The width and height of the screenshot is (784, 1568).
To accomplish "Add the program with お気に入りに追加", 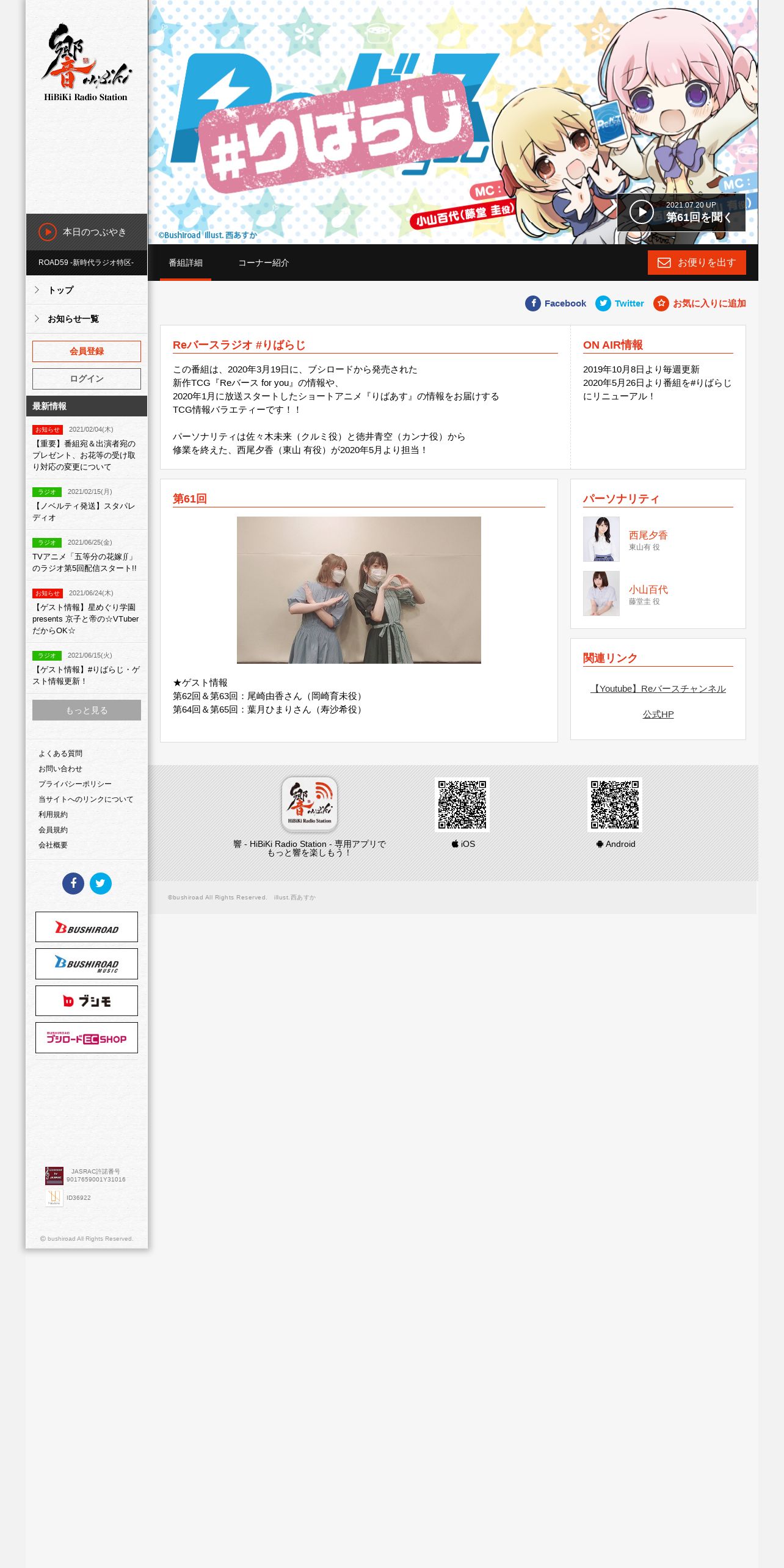I will 700,303.
